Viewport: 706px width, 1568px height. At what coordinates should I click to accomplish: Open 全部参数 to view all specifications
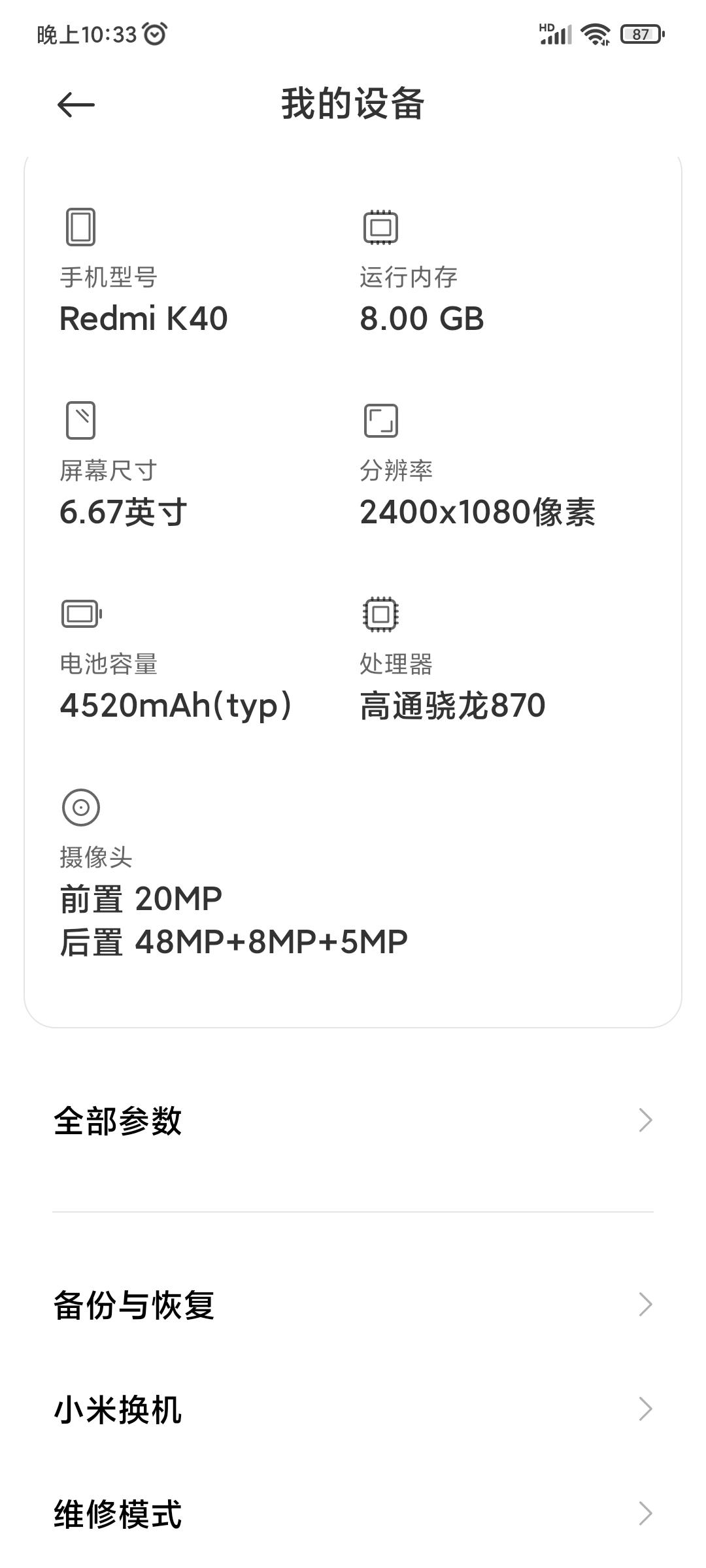(353, 1120)
